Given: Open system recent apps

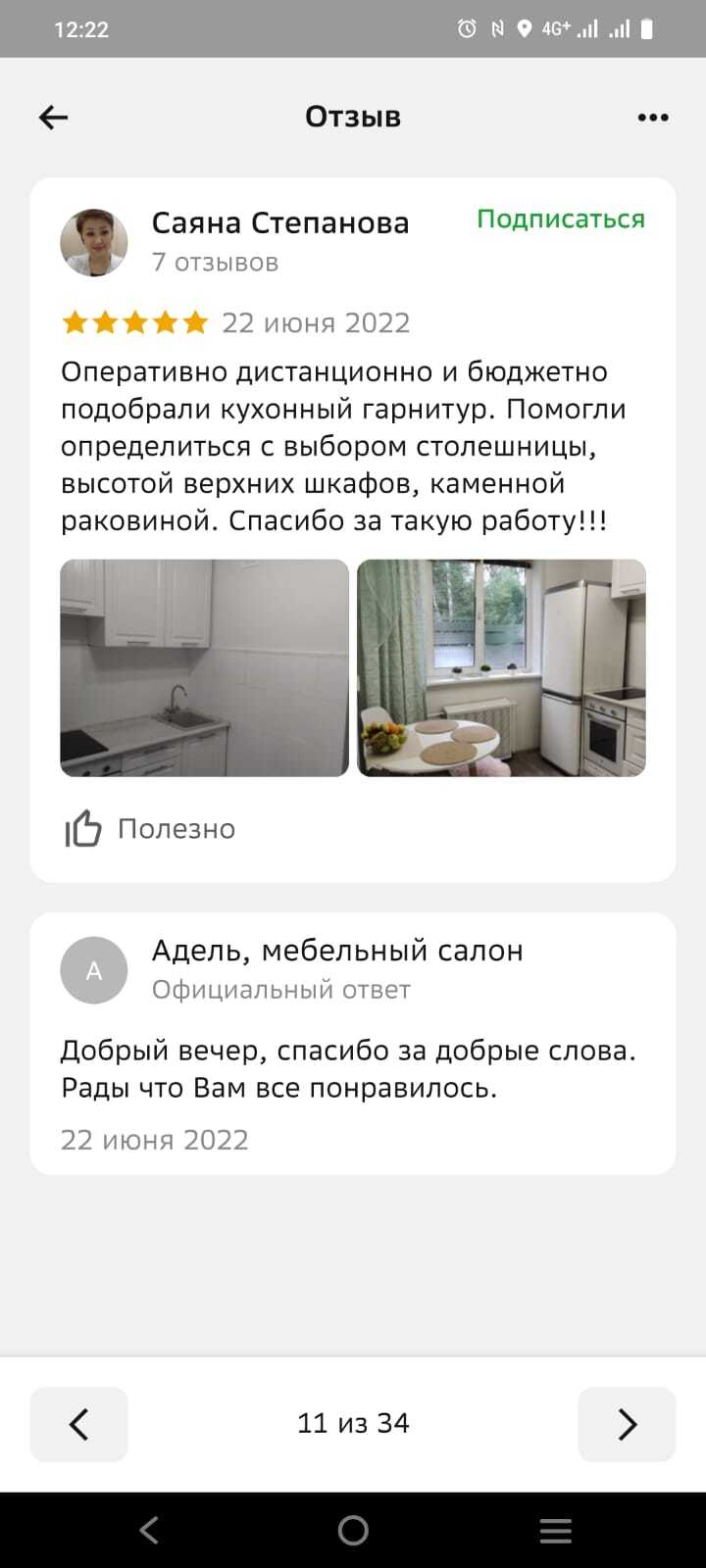Looking at the screenshot, I should 555,1530.
